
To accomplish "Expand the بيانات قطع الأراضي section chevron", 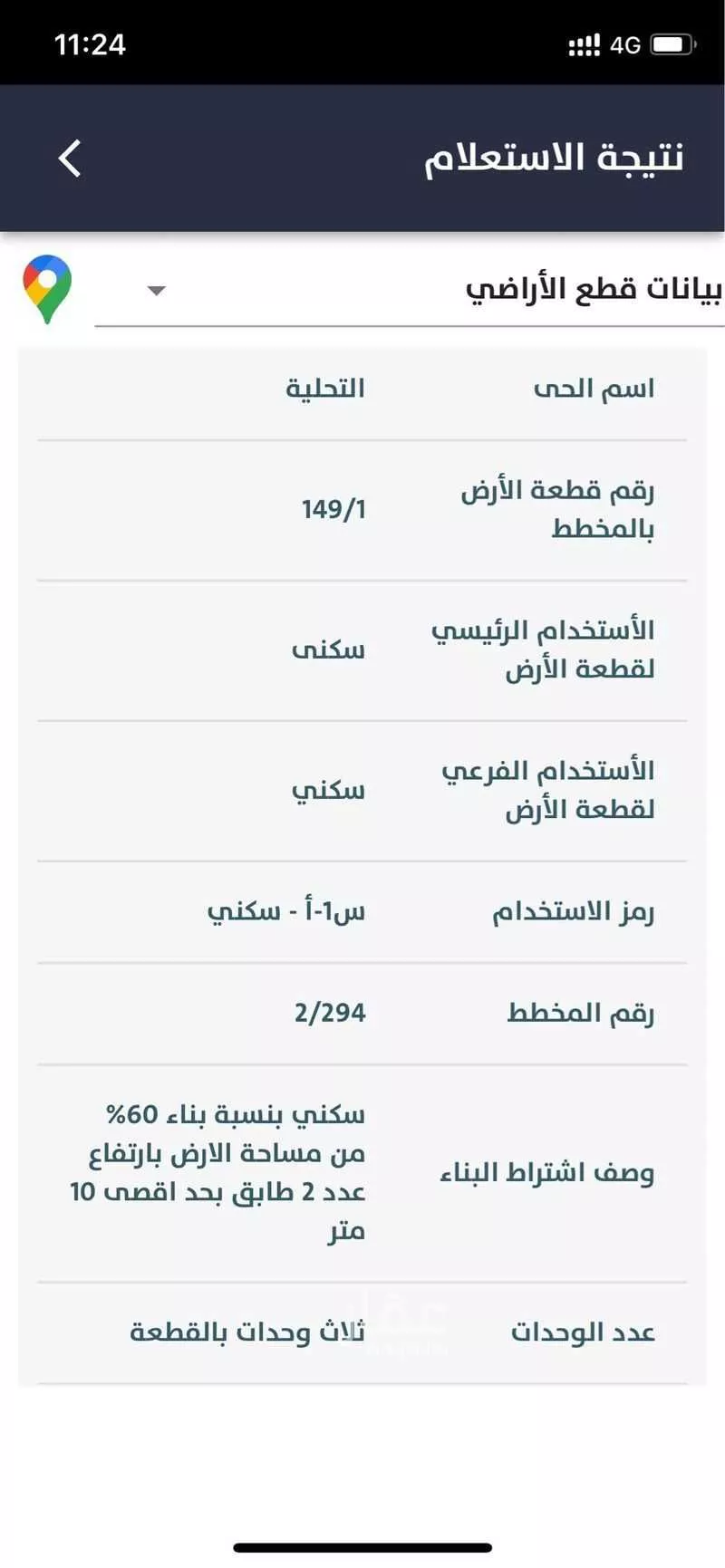I will pos(156,290).
